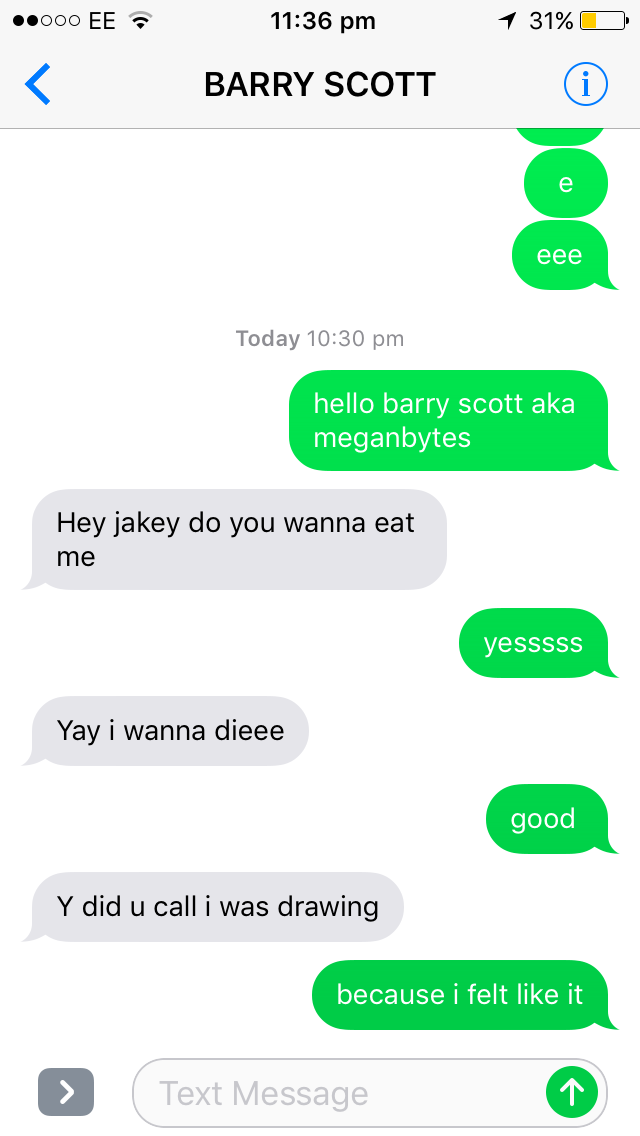The image size is (640, 1136).
Task: Go back to the messages list
Action: click(x=38, y=85)
